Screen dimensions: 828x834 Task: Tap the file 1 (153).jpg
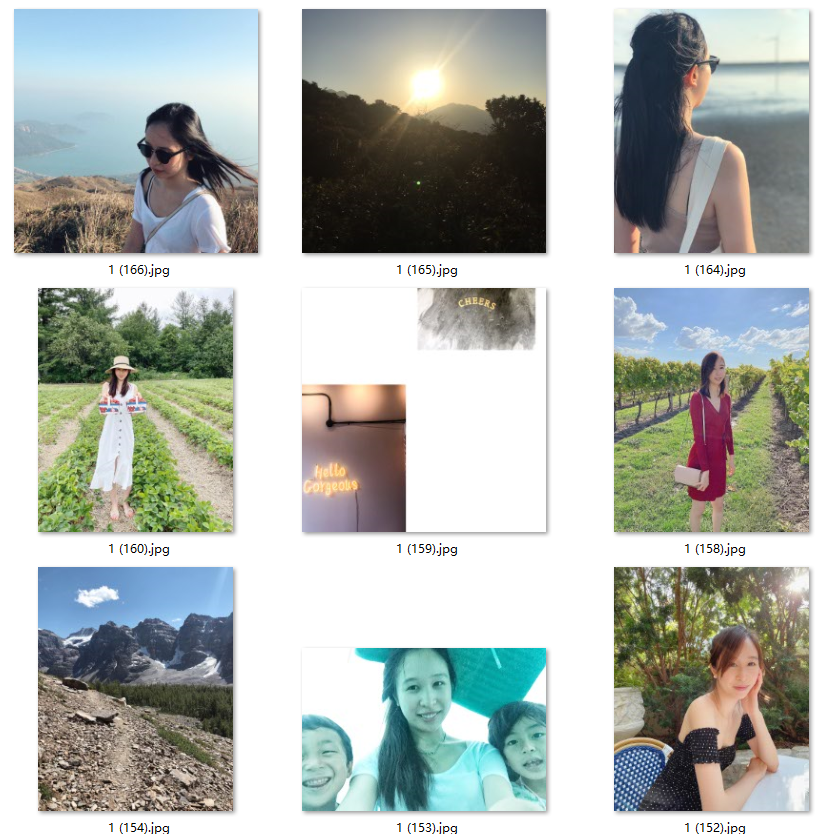424,729
